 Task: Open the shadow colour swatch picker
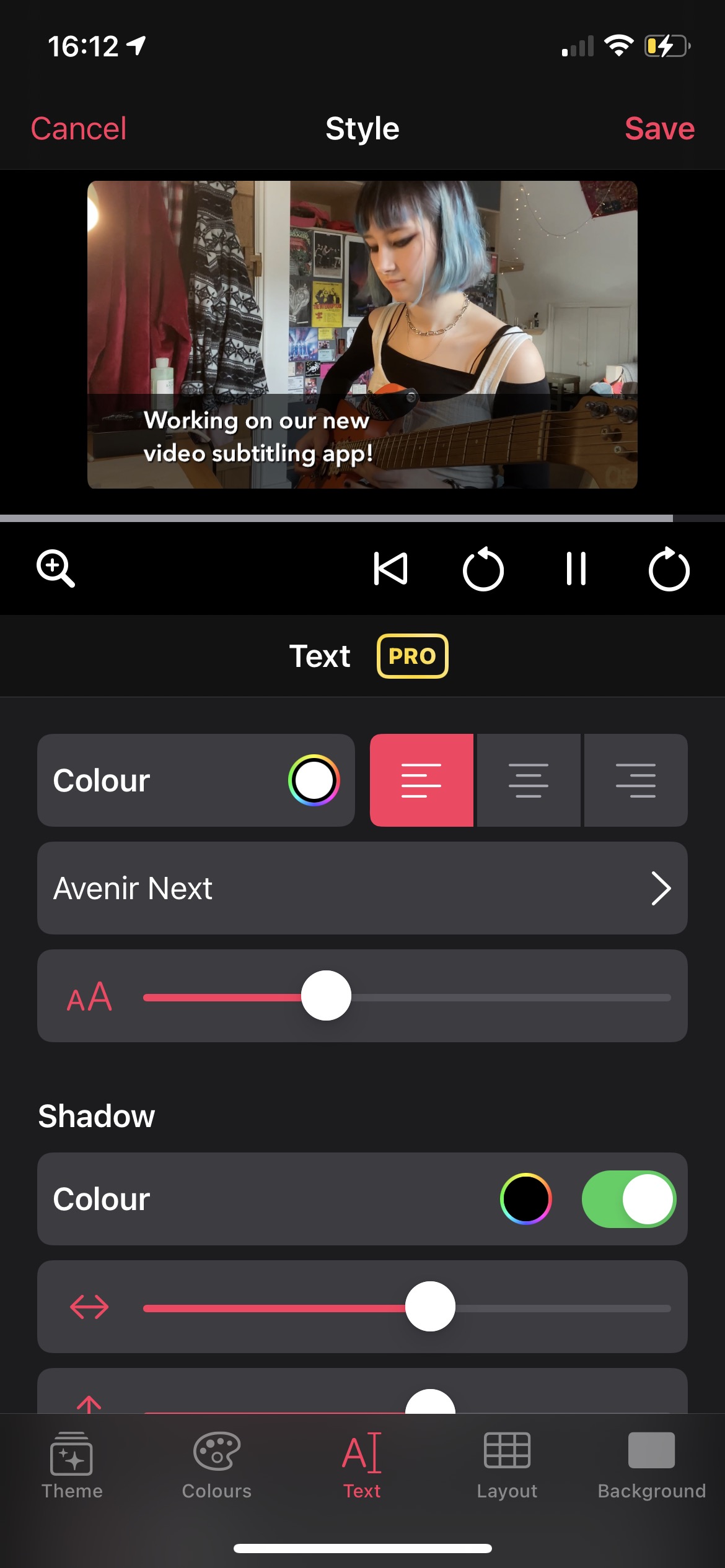[x=527, y=1198]
